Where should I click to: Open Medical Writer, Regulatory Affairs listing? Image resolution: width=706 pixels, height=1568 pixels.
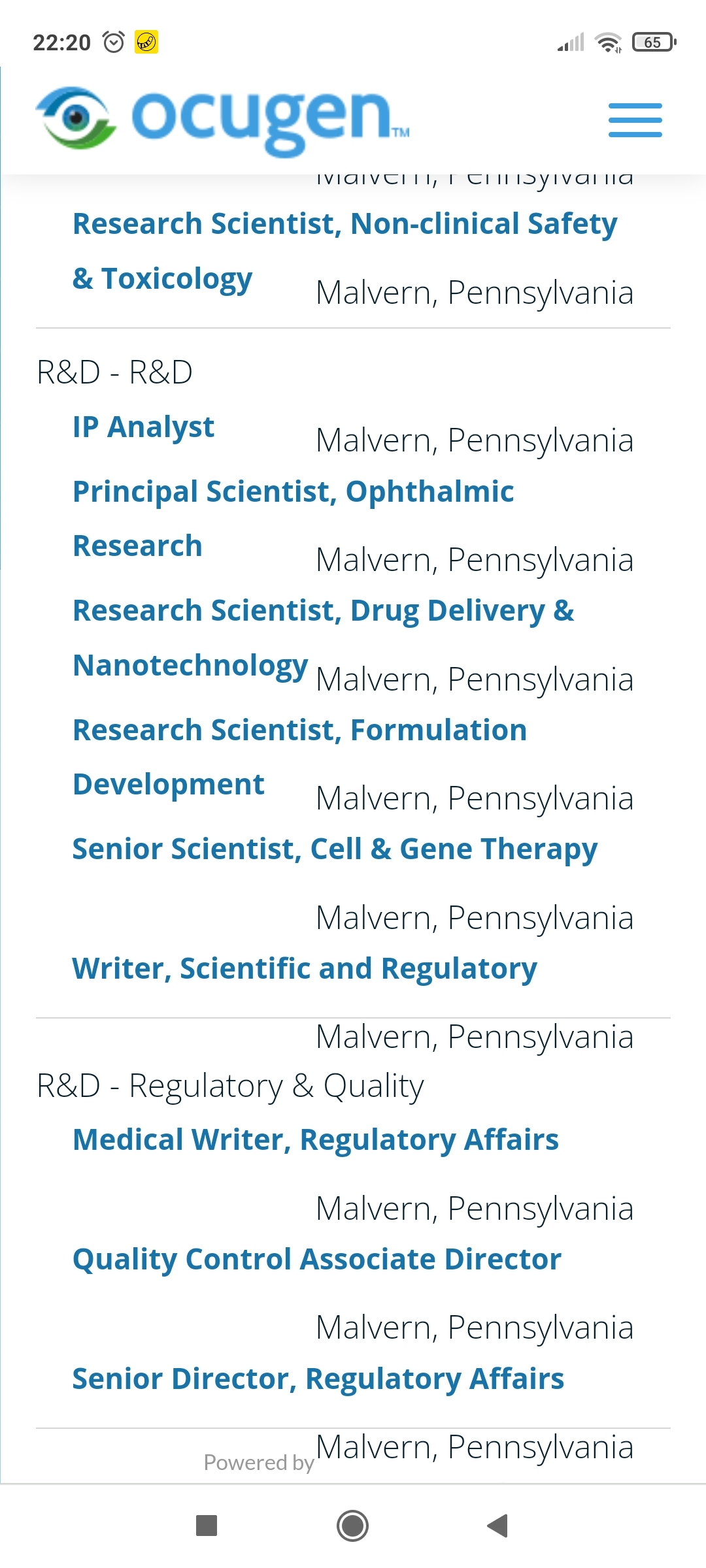(315, 1140)
